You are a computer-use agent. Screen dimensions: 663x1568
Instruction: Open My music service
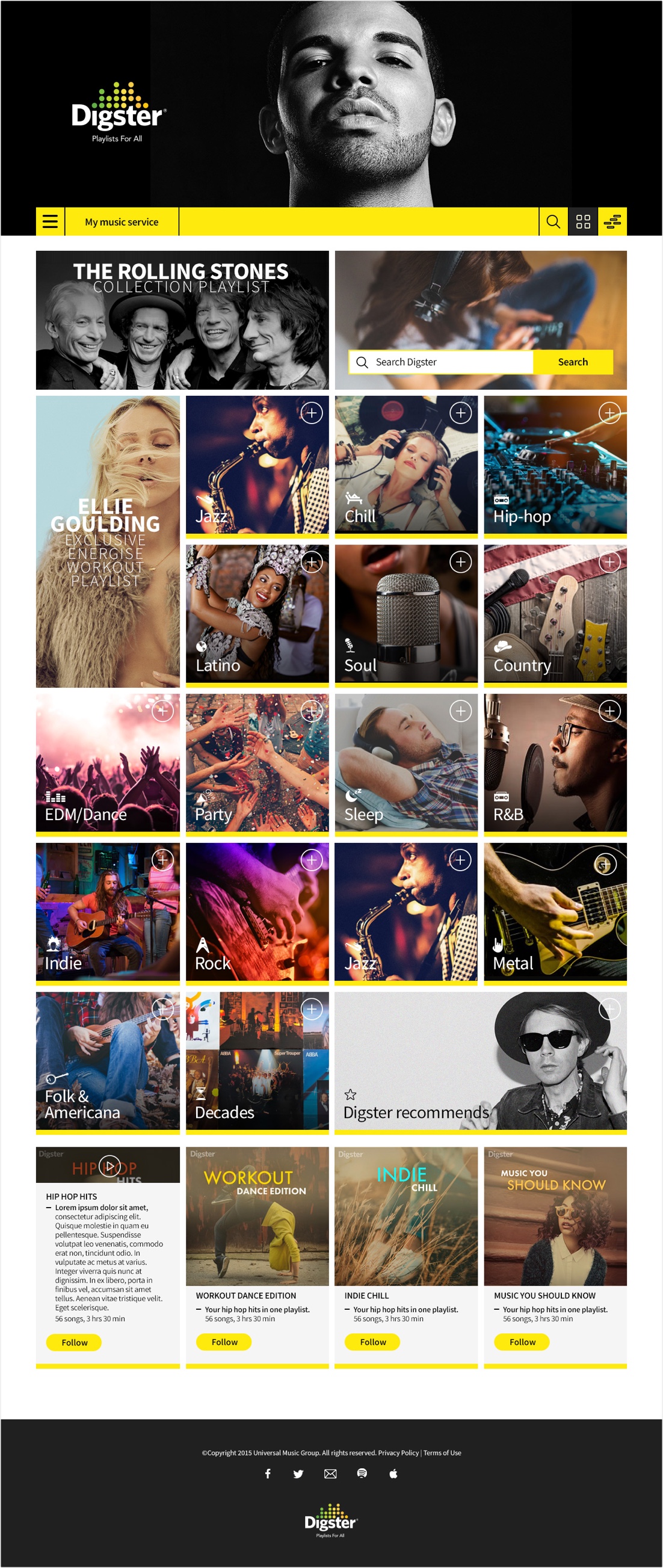click(x=122, y=222)
